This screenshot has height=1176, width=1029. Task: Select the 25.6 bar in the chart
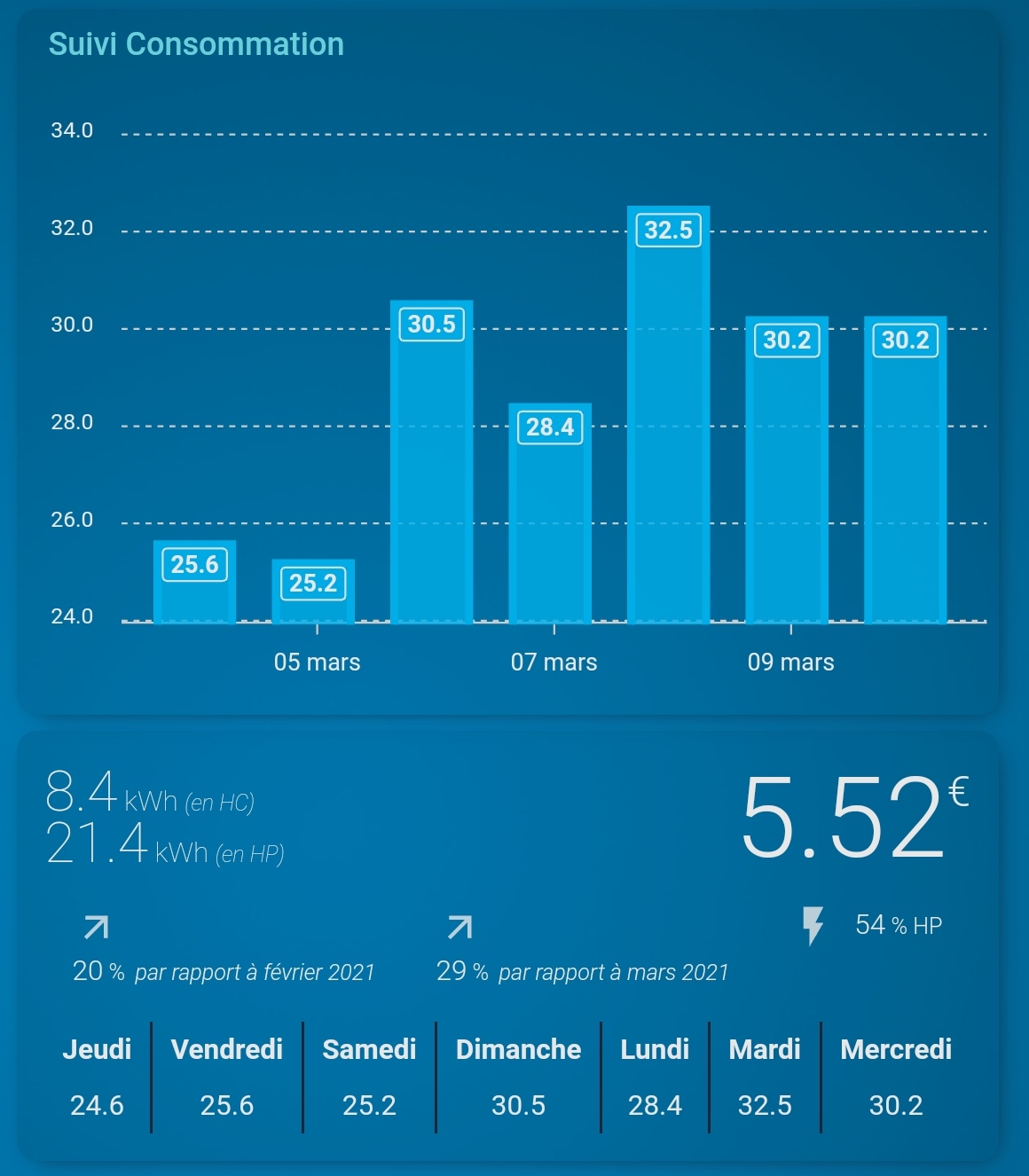point(194,583)
